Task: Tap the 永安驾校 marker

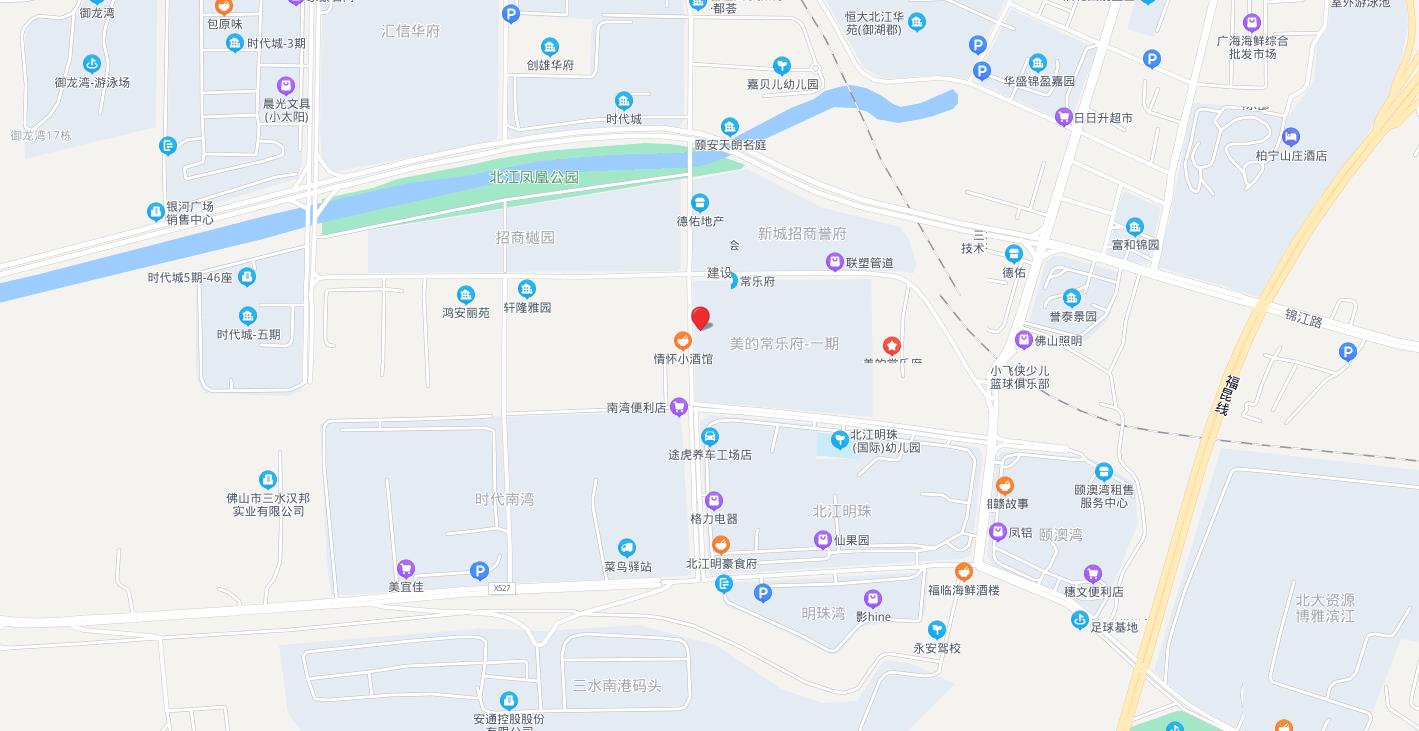Action: tap(937, 630)
